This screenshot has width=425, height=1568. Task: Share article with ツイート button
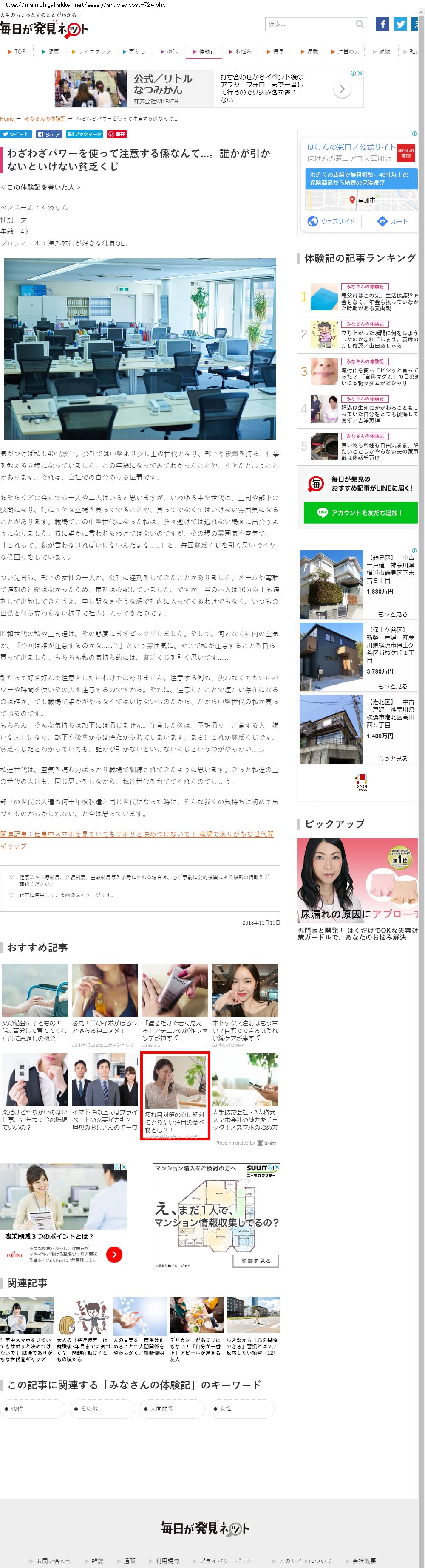pos(15,134)
